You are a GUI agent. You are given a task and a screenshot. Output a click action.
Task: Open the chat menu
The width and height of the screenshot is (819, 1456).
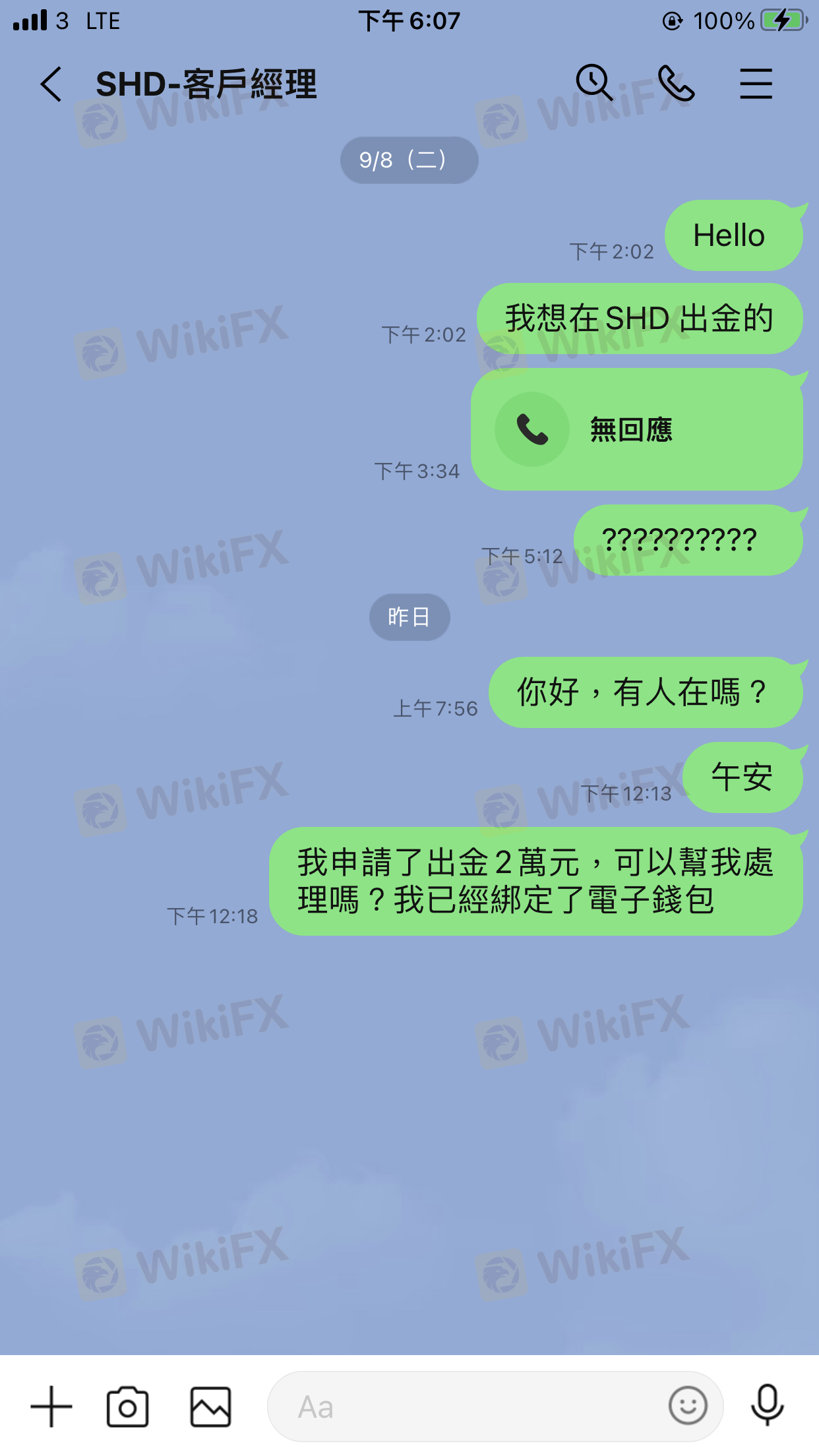[756, 84]
